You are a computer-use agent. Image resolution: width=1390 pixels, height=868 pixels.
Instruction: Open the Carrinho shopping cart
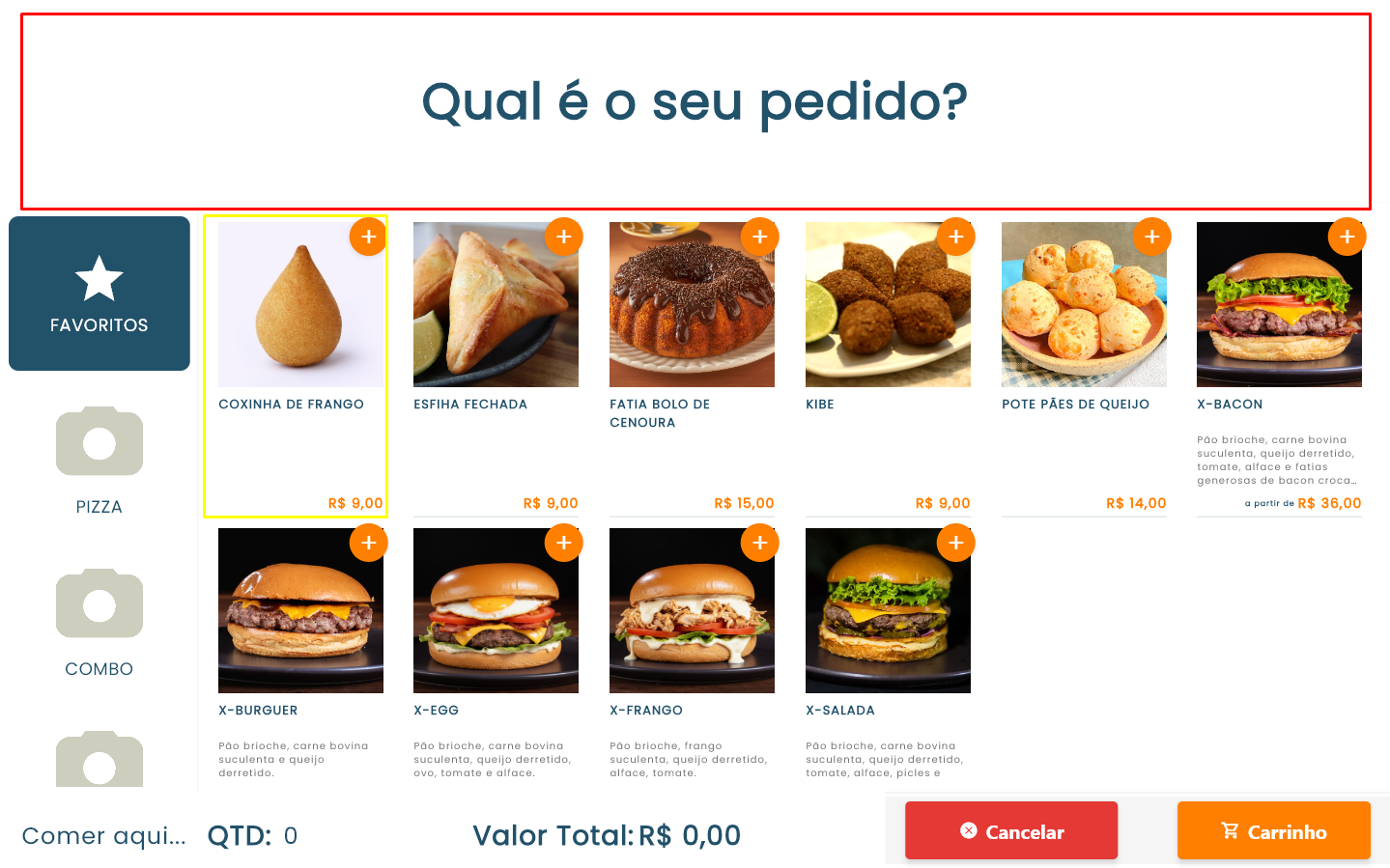[x=1274, y=831]
